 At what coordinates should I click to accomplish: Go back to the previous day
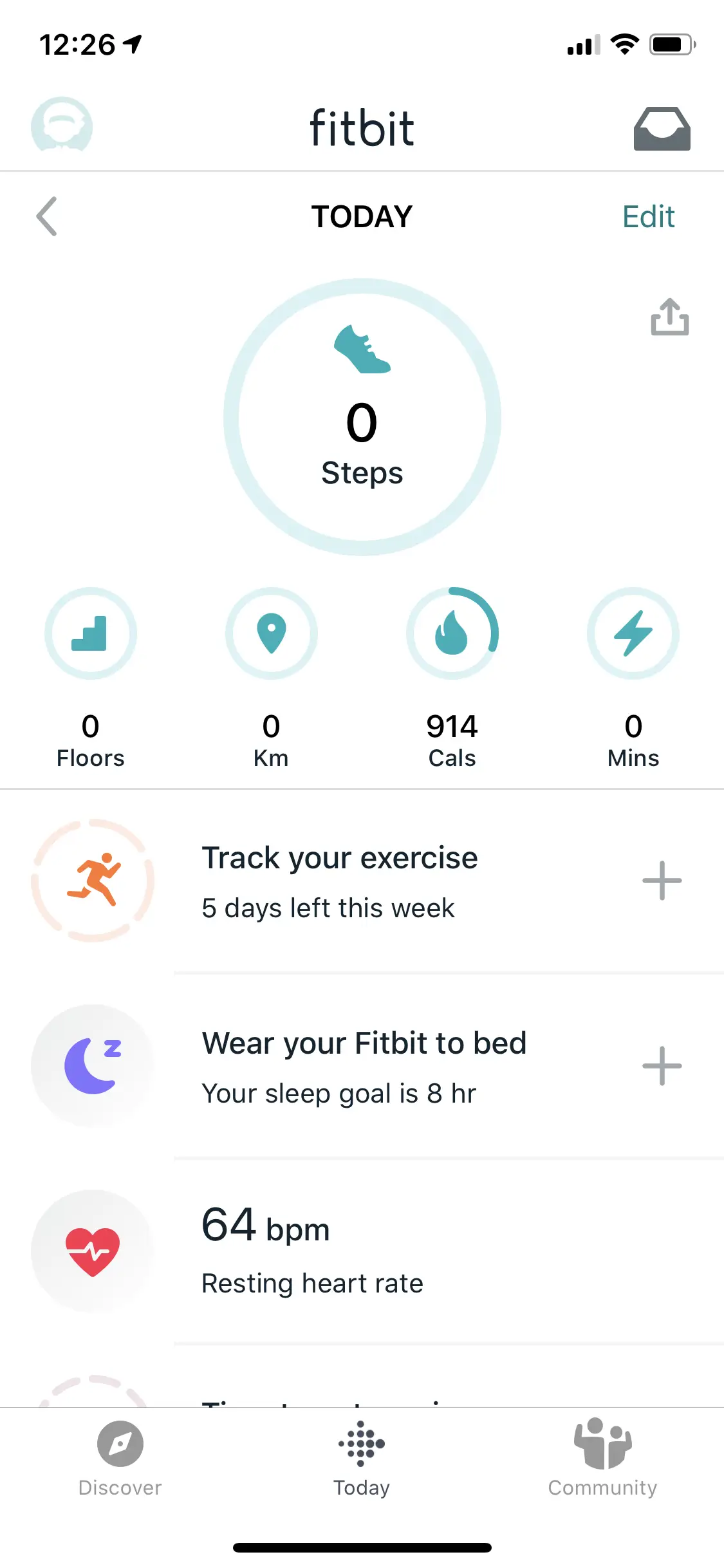47,216
